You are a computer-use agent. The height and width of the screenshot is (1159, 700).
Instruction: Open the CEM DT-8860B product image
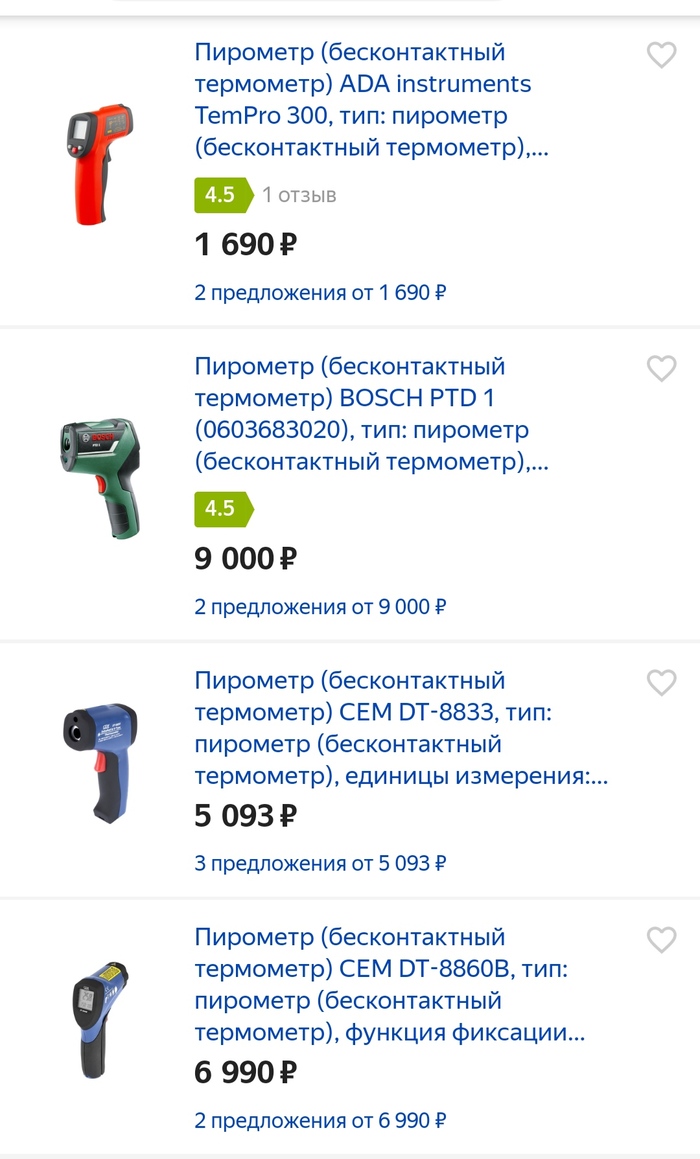click(99, 1020)
